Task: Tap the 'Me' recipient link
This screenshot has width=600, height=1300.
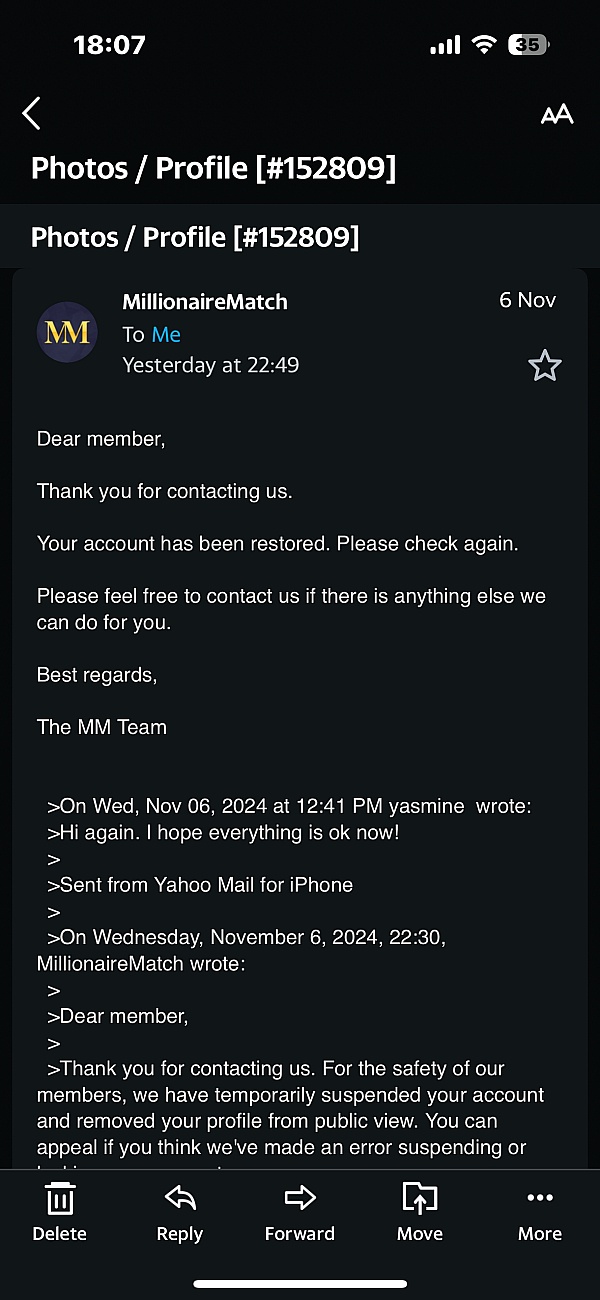Action: 166,334
